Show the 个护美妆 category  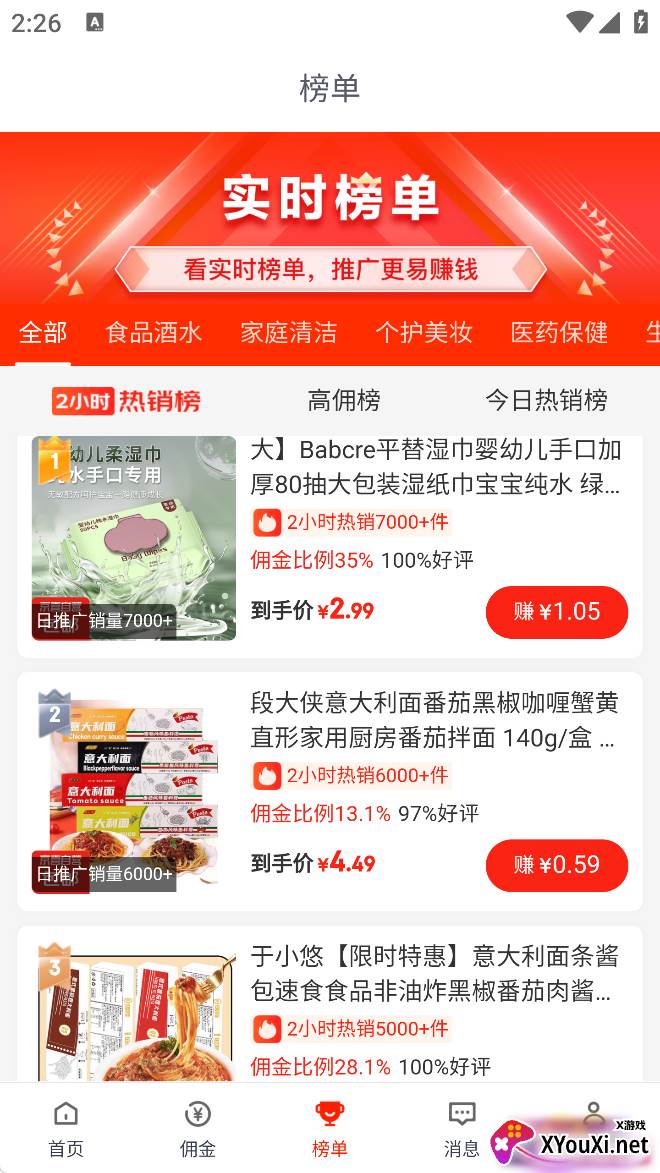423,333
